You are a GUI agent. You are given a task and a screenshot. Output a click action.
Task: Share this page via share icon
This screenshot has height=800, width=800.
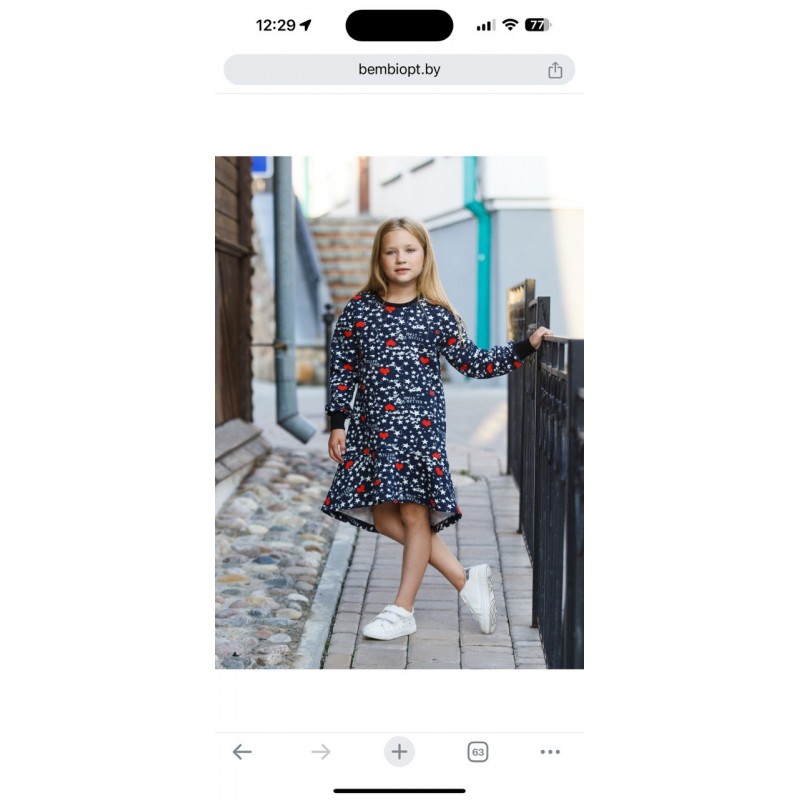[555, 70]
